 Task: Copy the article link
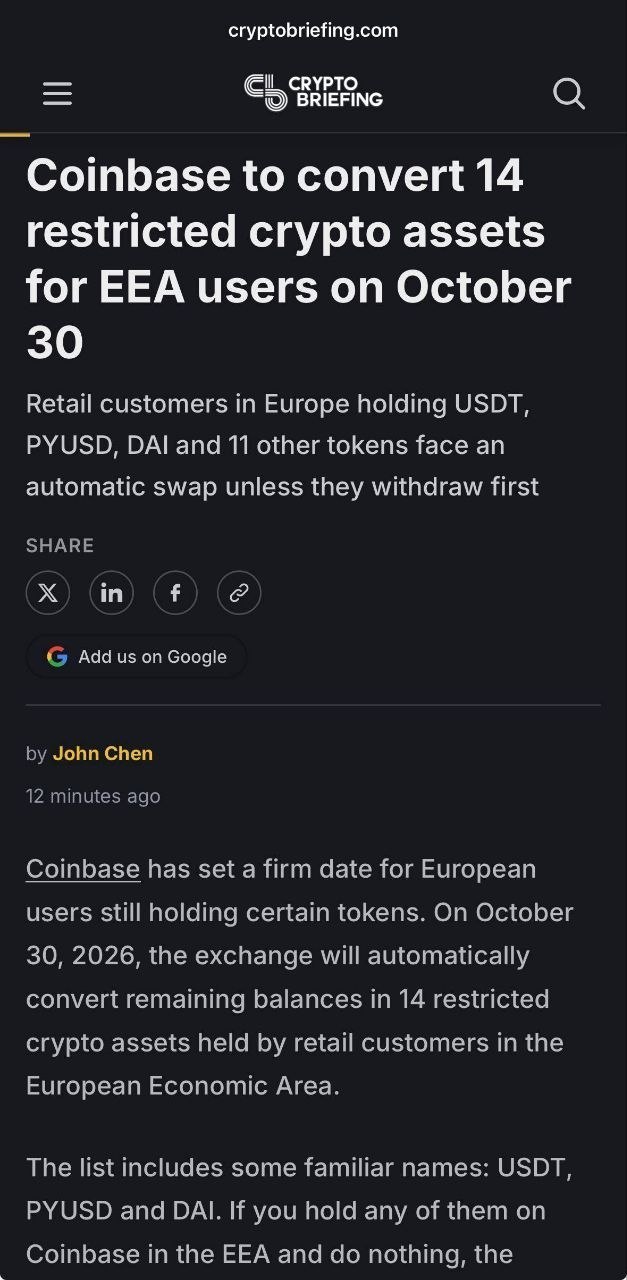click(239, 593)
